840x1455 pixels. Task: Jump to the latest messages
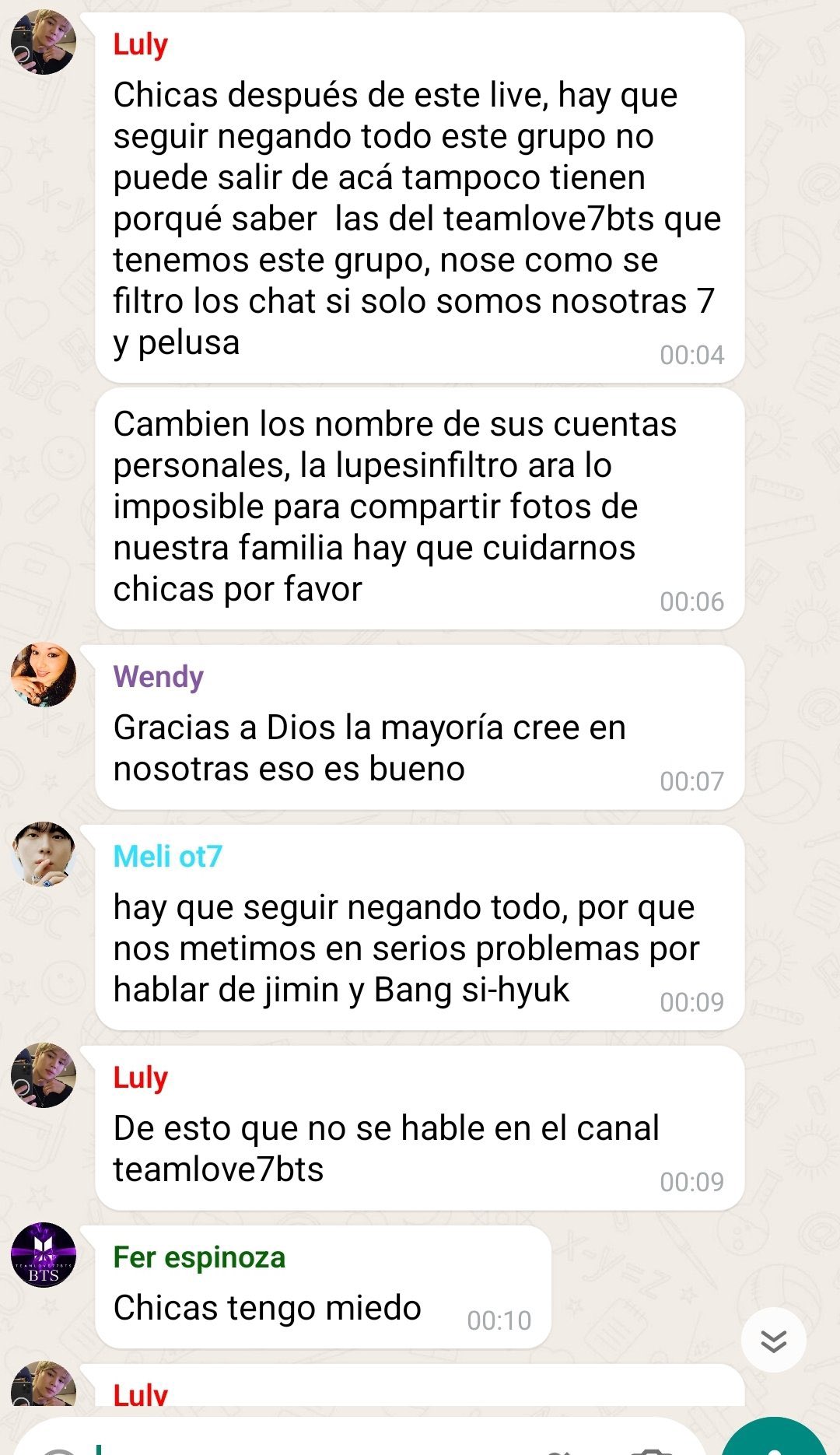coord(773,1340)
